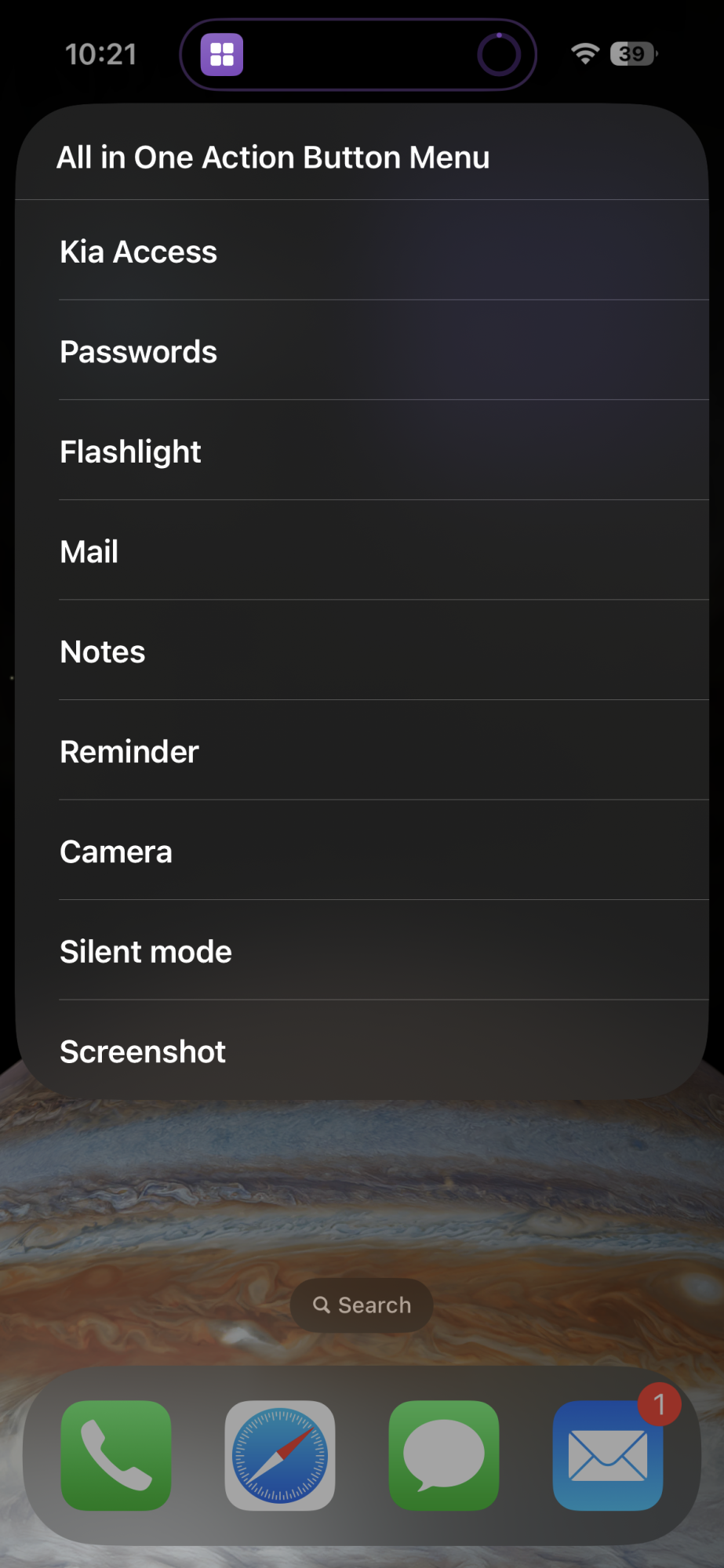Screen dimensions: 724x1568
Task: Open the Mail app with one unread badge
Action: (x=608, y=1455)
